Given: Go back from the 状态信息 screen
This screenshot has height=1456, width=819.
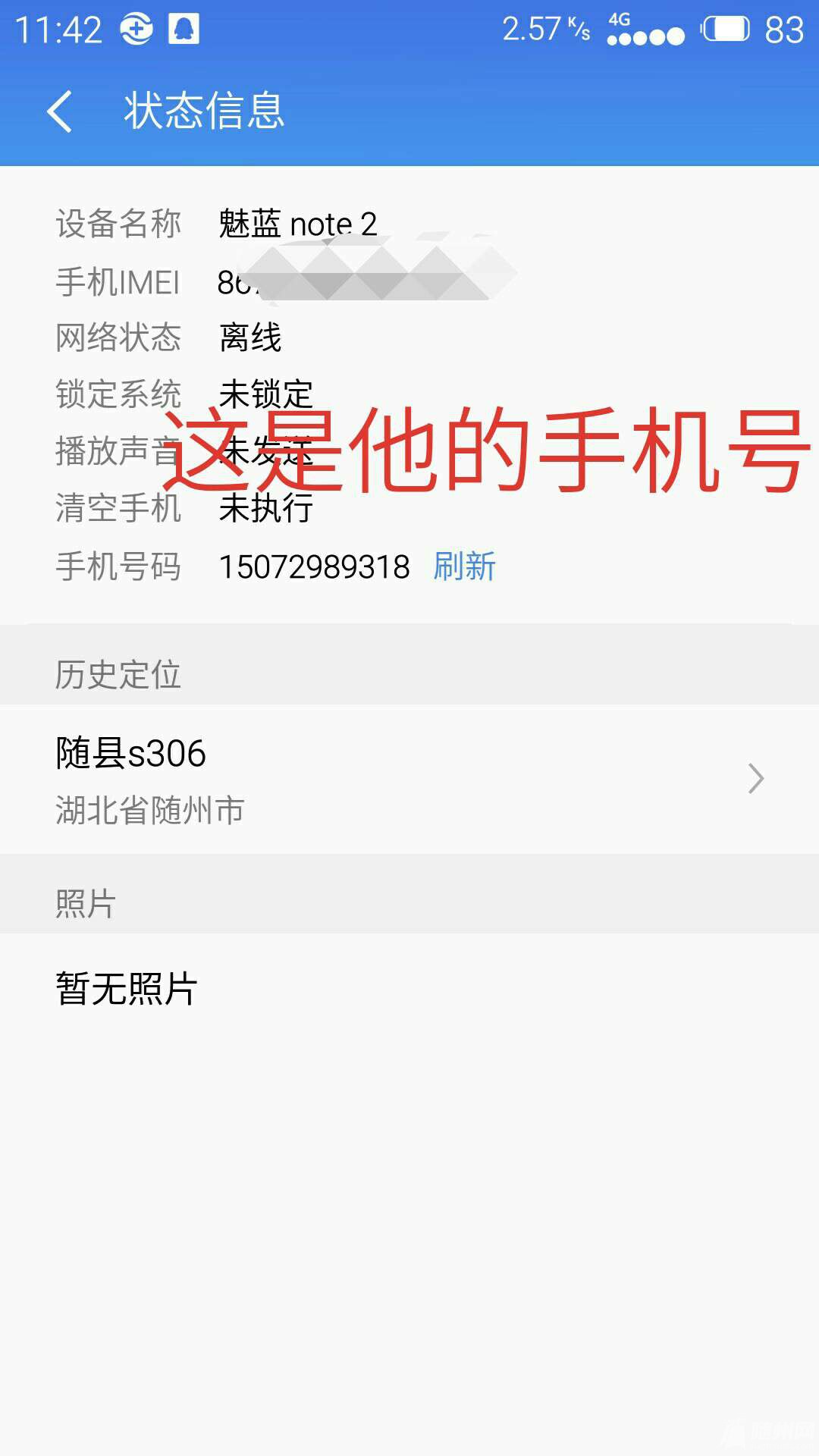Looking at the screenshot, I should (x=59, y=111).
